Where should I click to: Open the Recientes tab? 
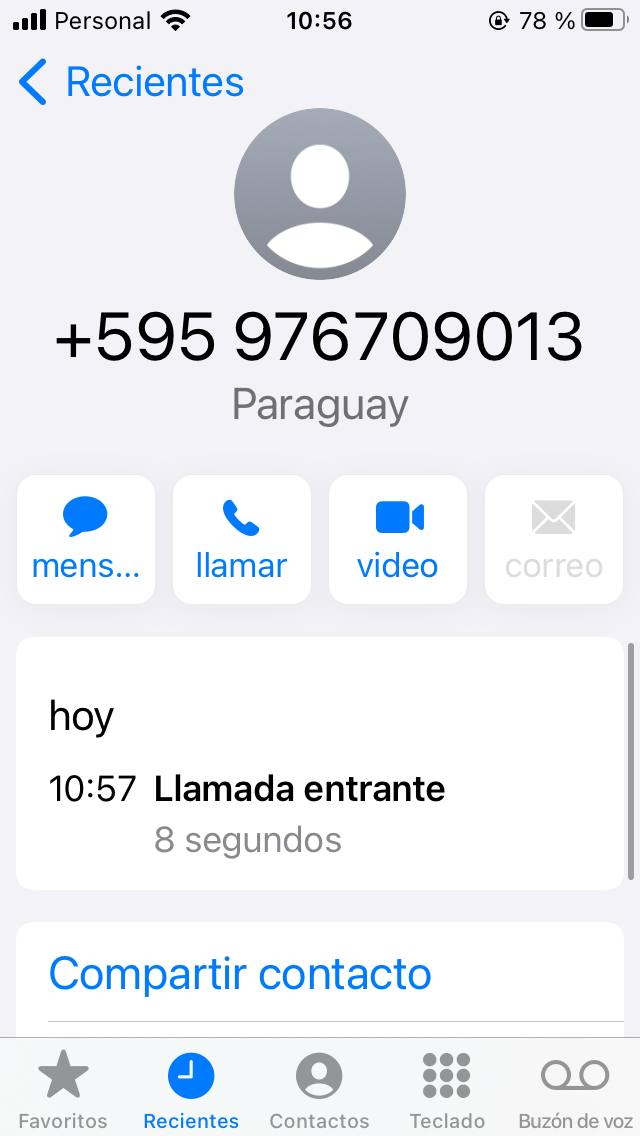pyautogui.click(x=191, y=1089)
